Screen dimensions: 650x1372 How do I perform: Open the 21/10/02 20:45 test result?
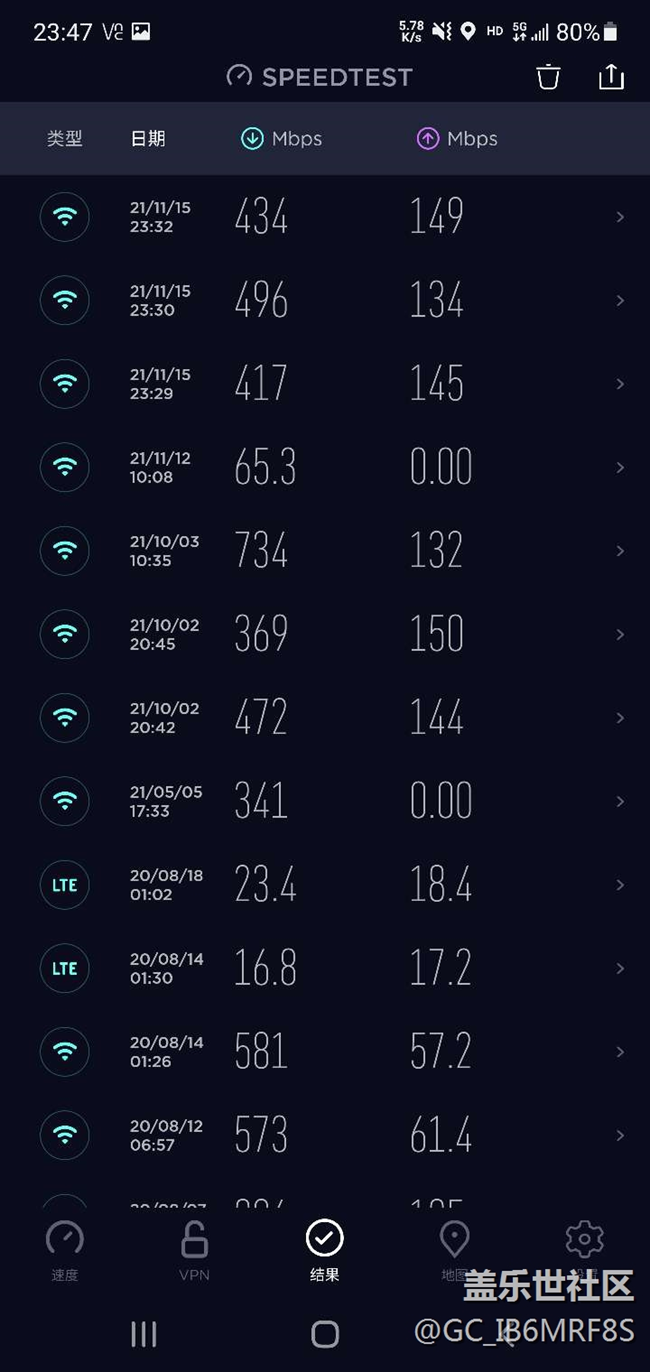pyautogui.click(x=325, y=634)
